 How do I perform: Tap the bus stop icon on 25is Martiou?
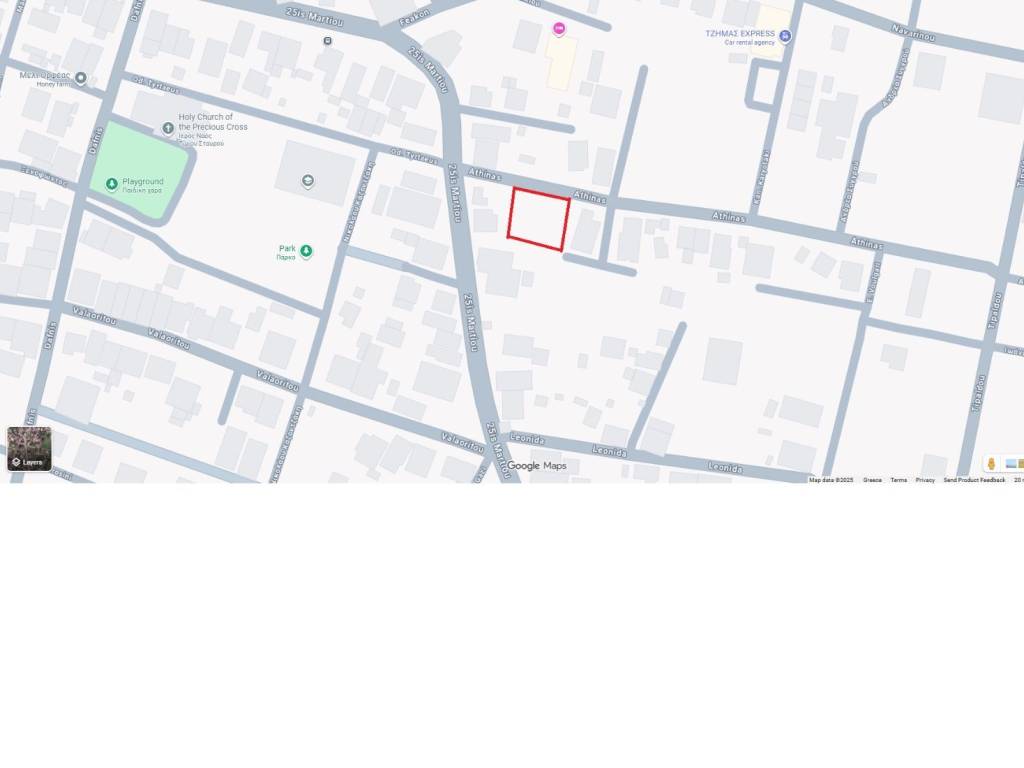tap(327, 41)
